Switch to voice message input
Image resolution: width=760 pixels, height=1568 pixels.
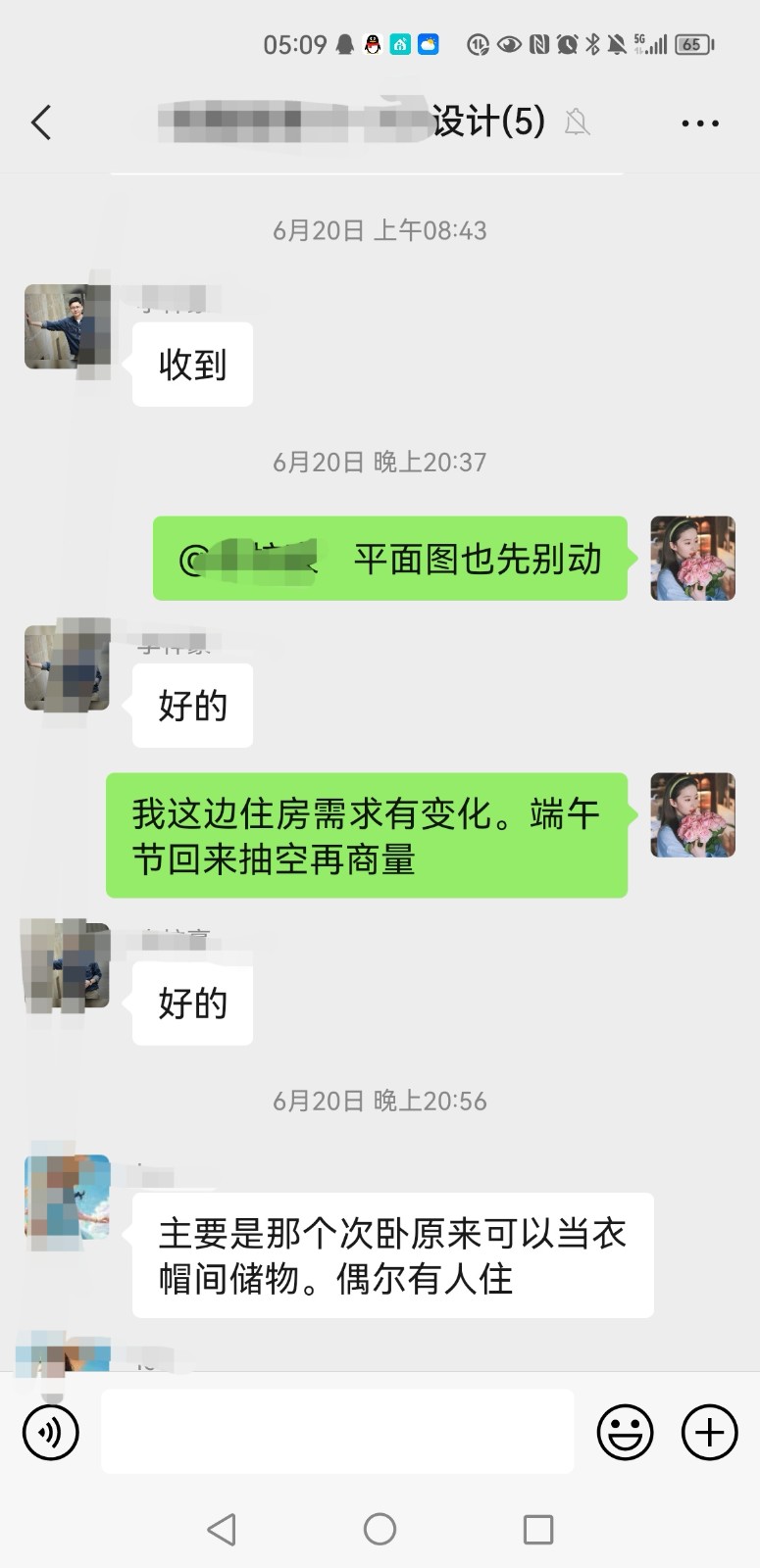point(50,1433)
